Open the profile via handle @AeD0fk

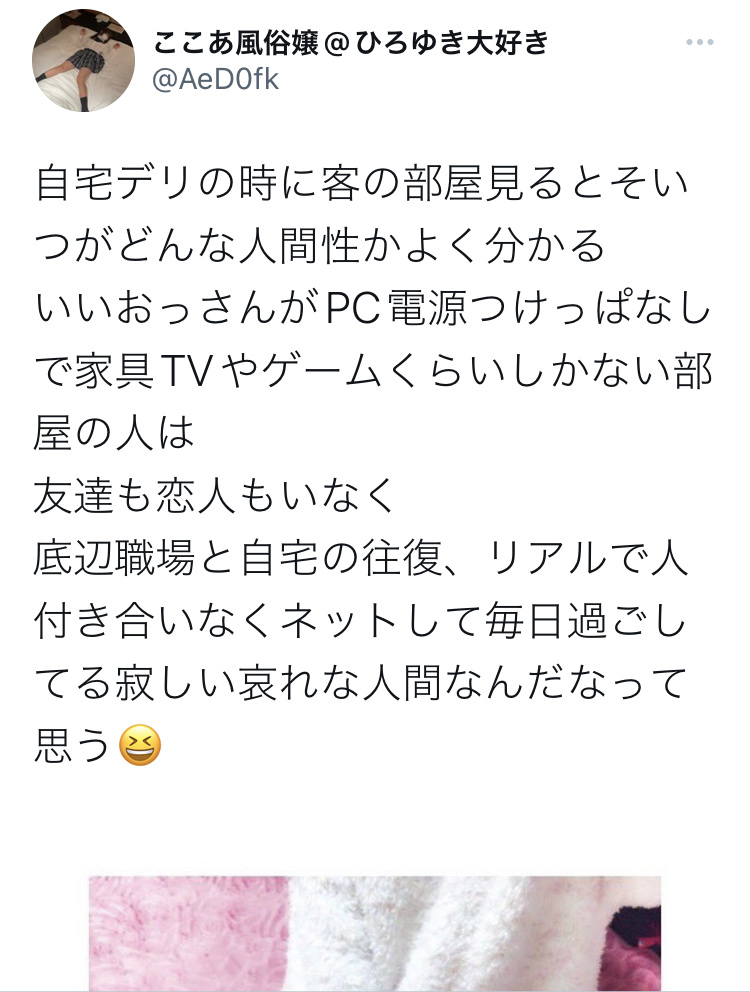[x=216, y=81]
